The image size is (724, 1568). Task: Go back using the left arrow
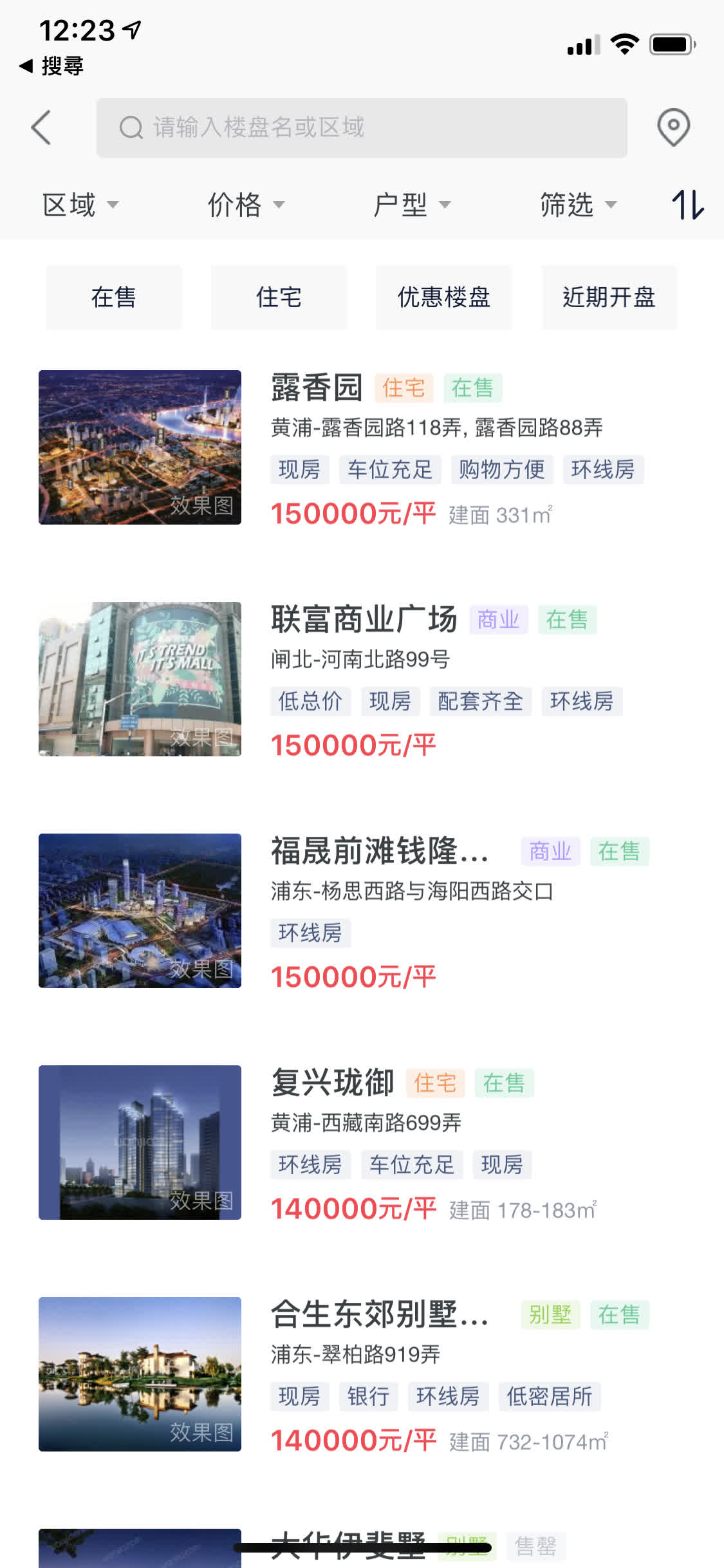point(41,127)
